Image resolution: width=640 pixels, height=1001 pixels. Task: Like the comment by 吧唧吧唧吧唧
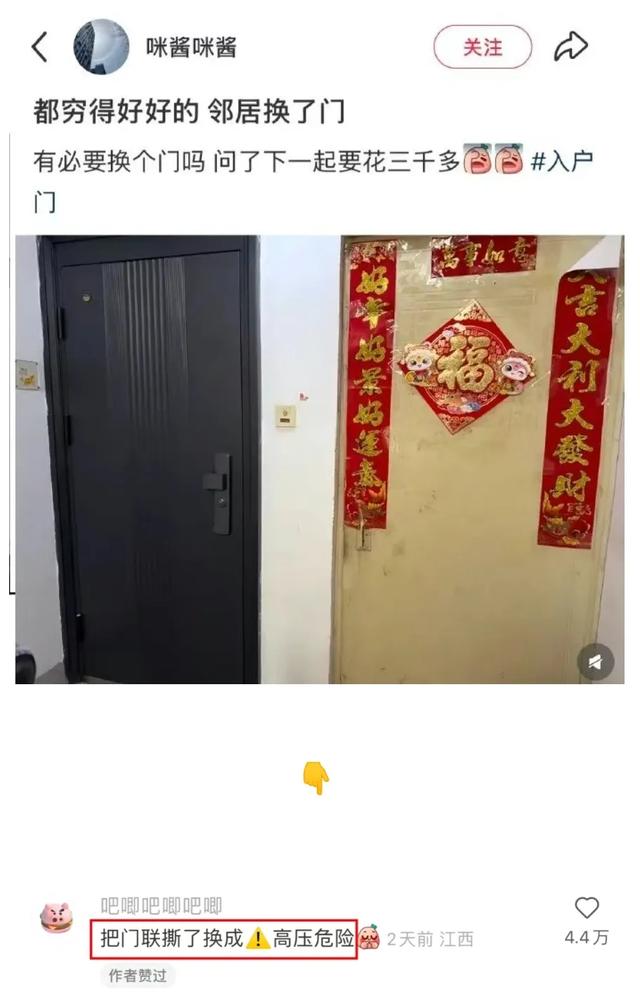587,908
